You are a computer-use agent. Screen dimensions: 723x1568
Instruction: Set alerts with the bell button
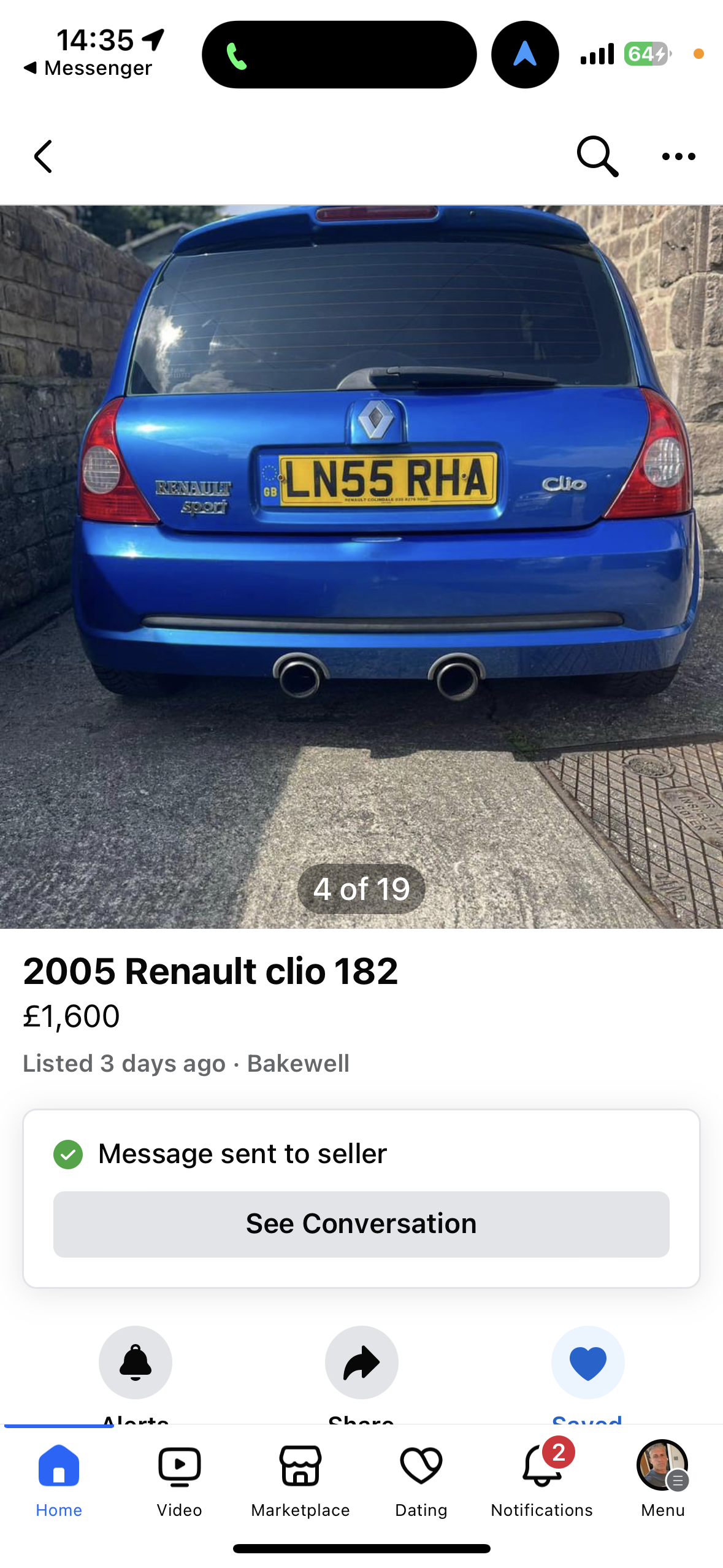[x=136, y=1362]
